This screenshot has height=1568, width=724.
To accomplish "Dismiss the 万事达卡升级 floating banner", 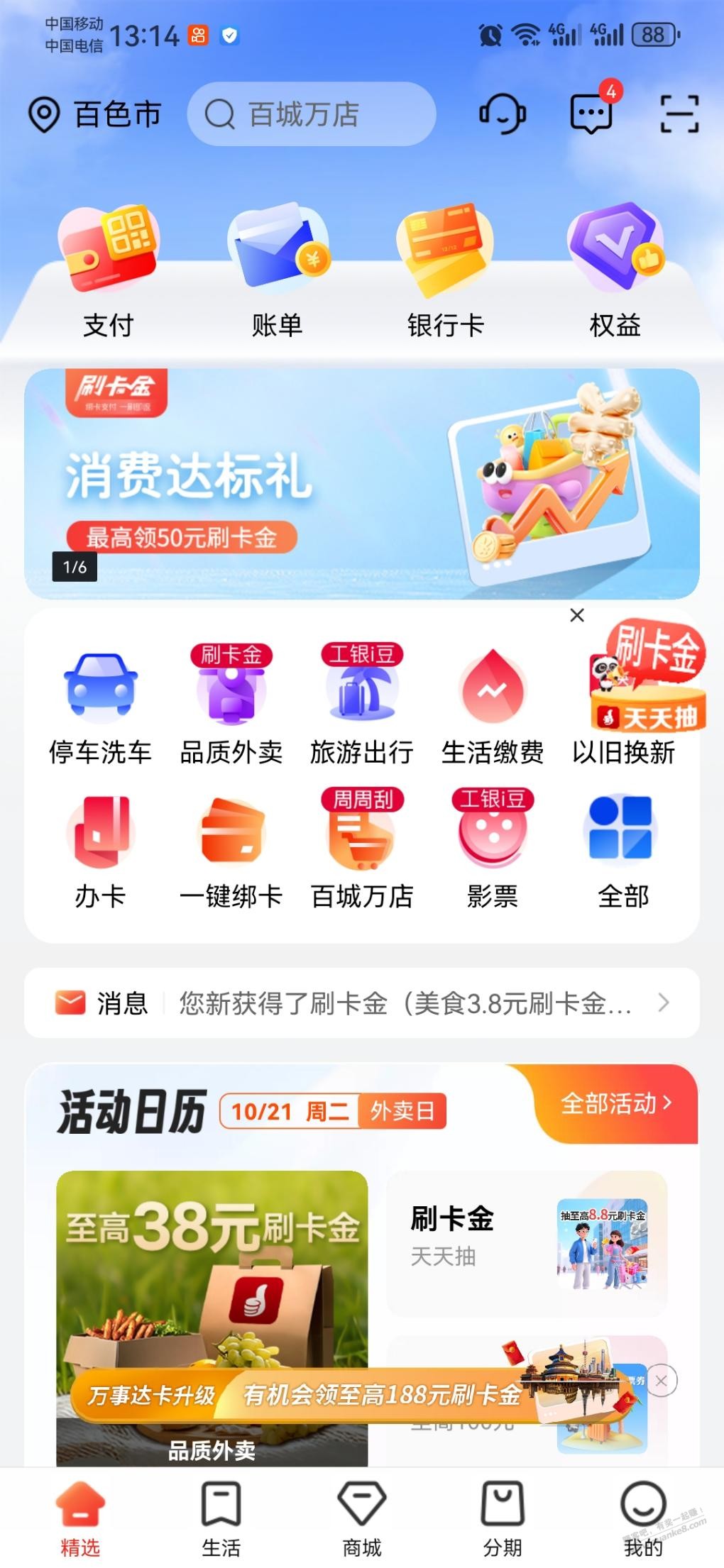I will [x=662, y=1381].
